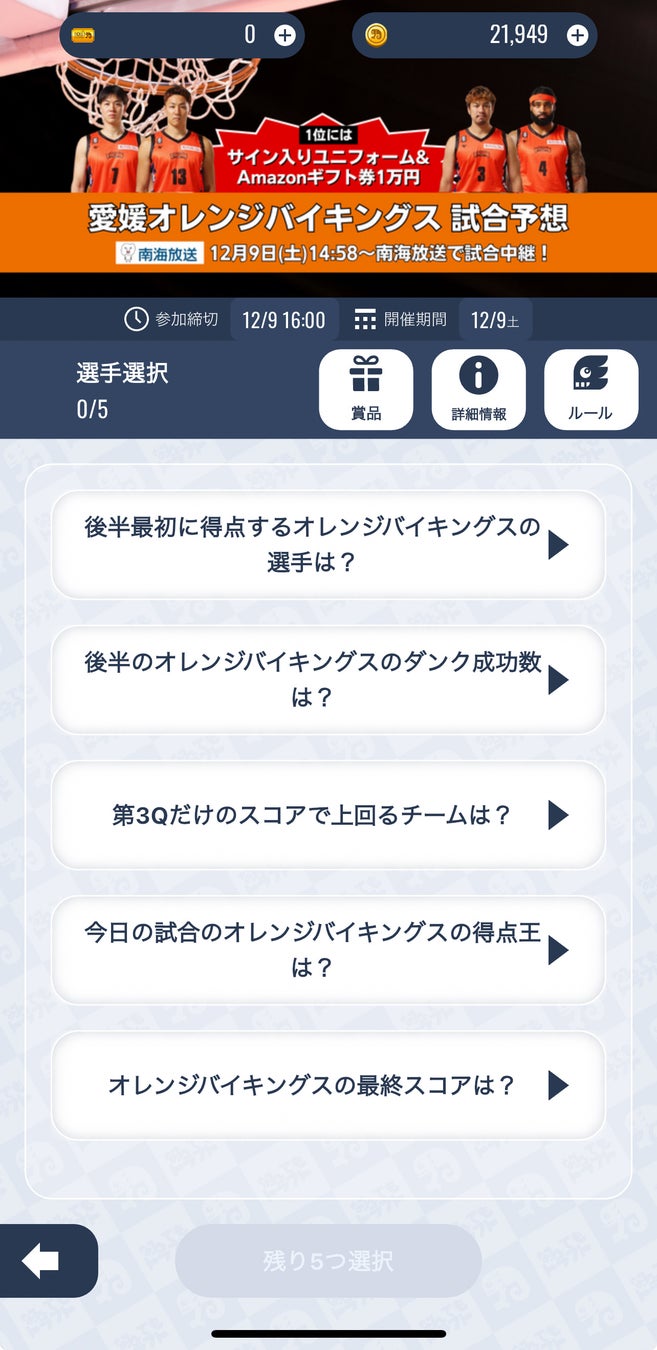View 詳細情報 detailed information
Screen dimensions: 657x1350
478,389
